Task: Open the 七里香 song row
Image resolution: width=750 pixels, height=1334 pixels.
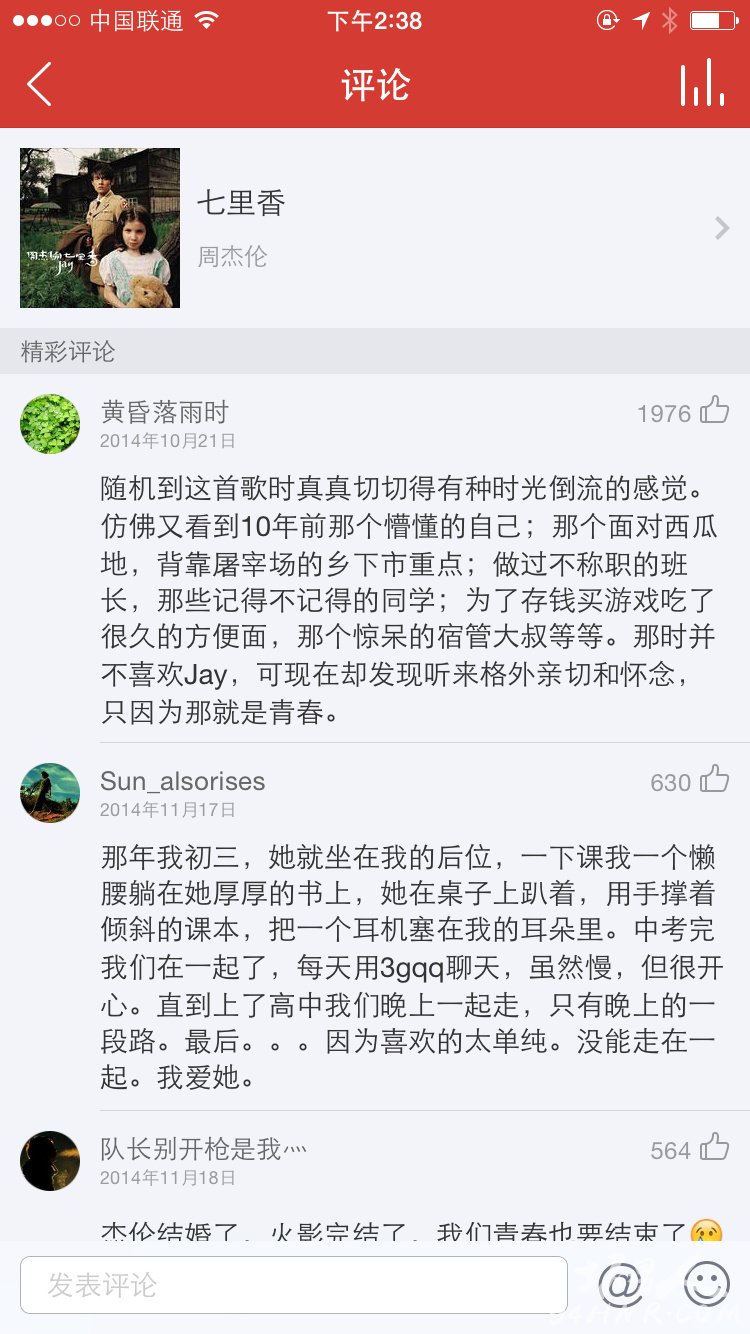Action: 375,228
